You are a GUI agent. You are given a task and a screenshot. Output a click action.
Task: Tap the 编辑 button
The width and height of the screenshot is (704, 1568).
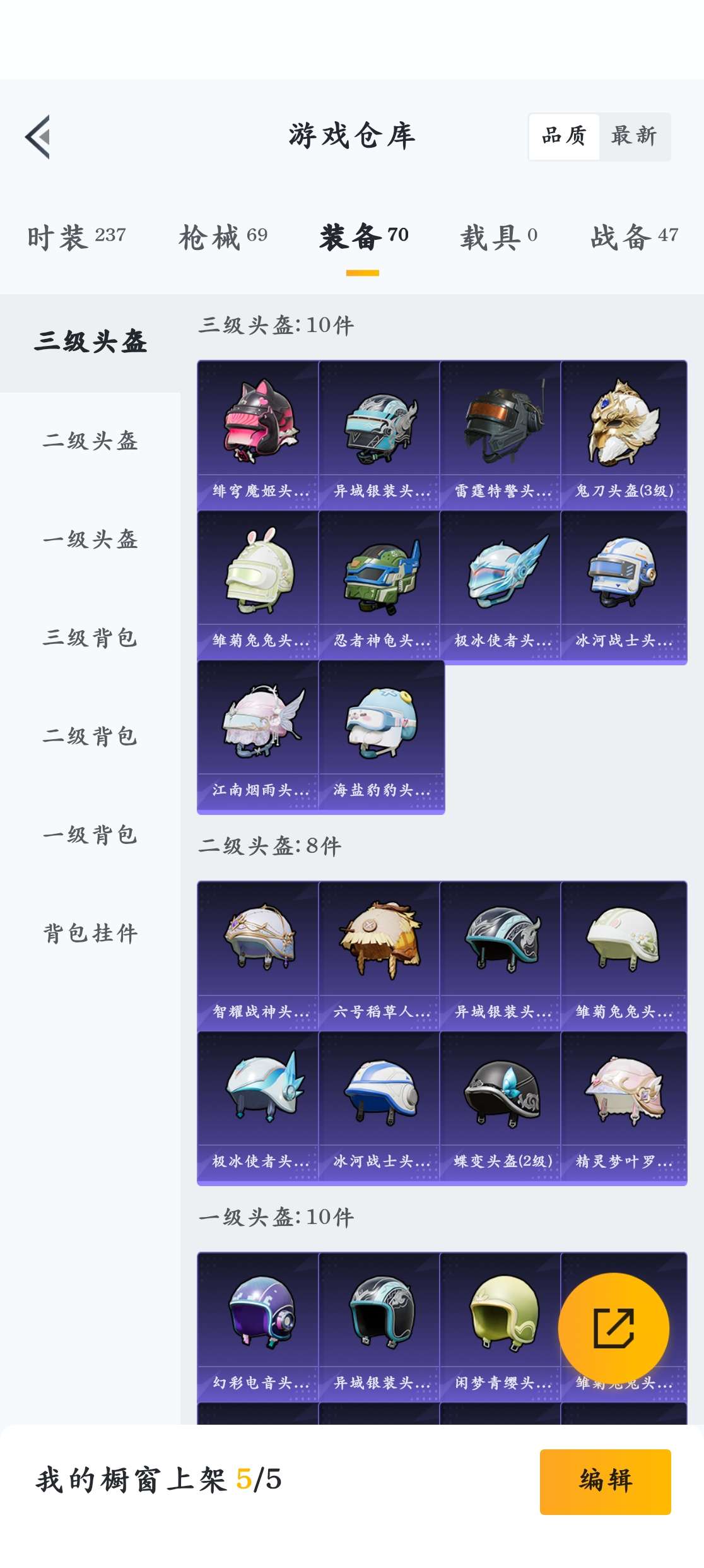point(606,1482)
